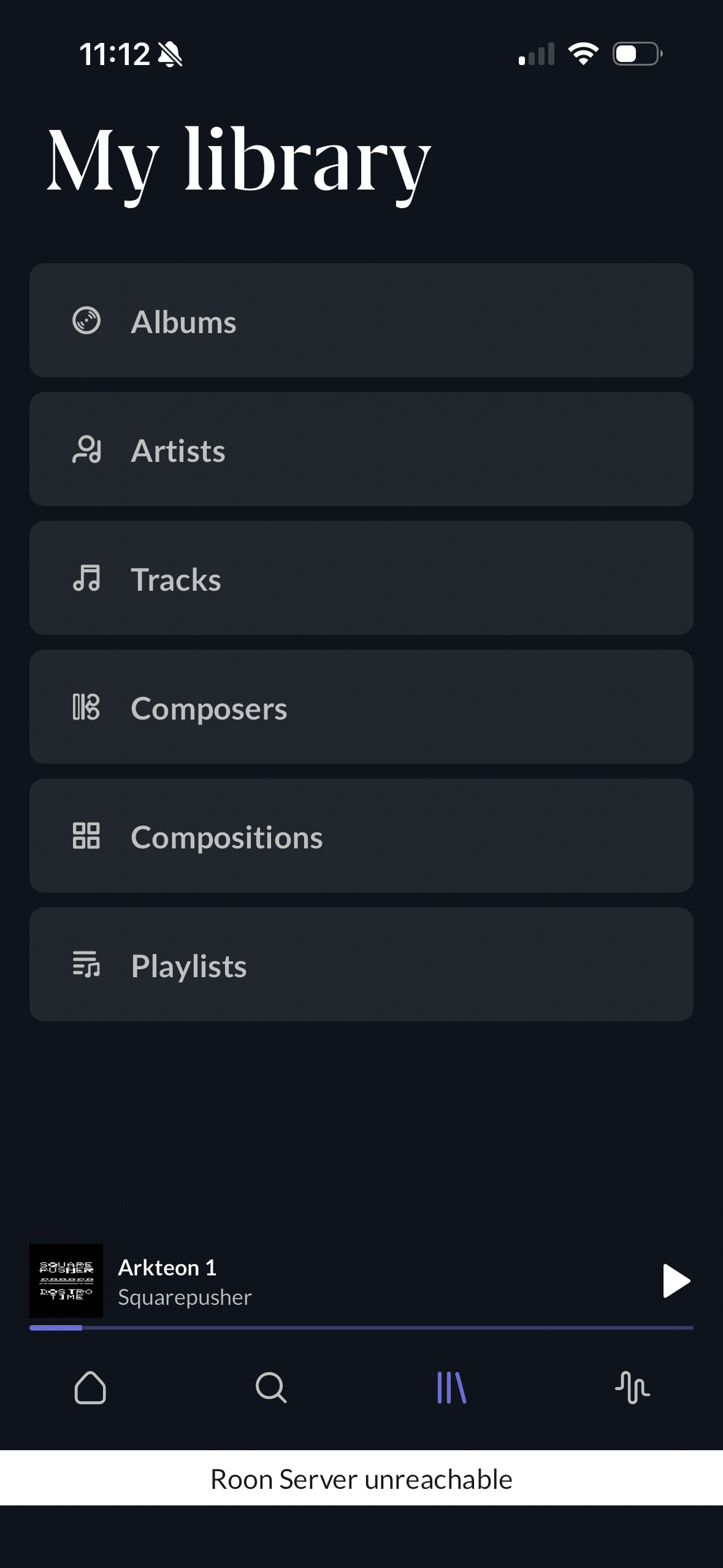
Task: Open the audio waveform tab
Action: (x=632, y=1388)
